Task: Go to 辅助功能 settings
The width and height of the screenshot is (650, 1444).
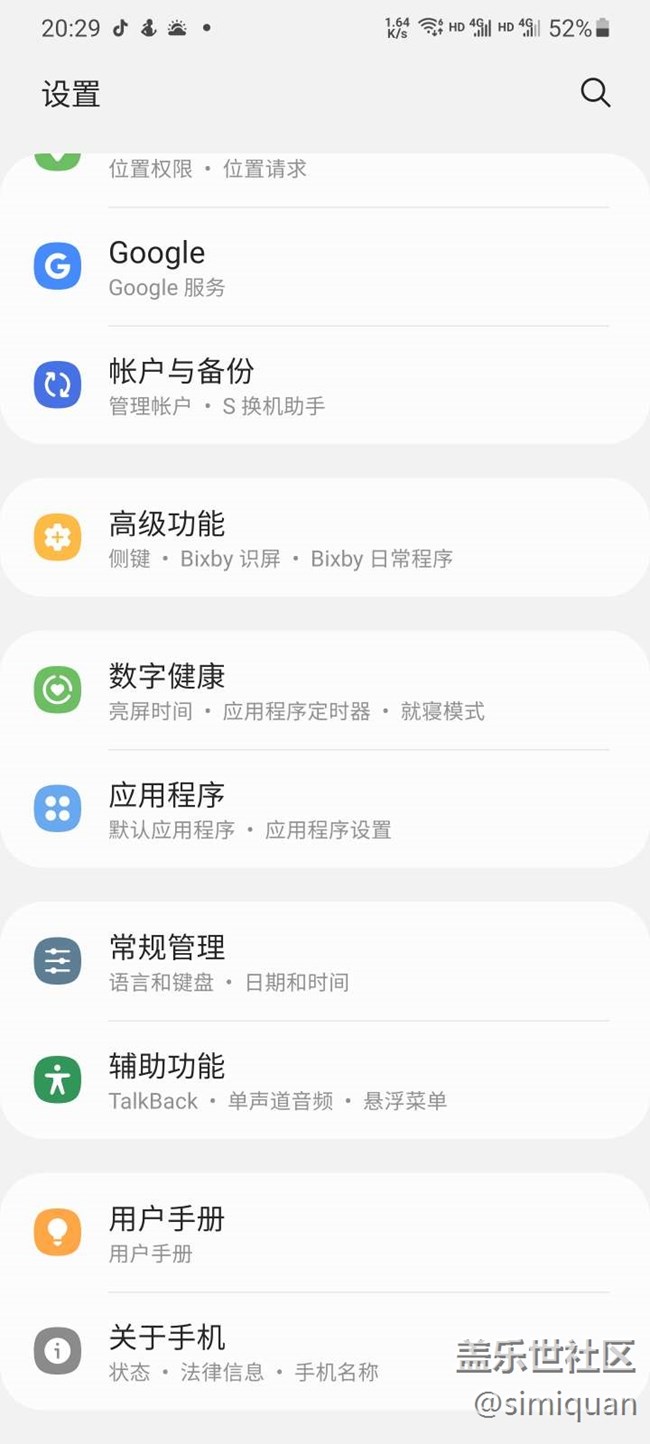Action: (x=325, y=1080)
